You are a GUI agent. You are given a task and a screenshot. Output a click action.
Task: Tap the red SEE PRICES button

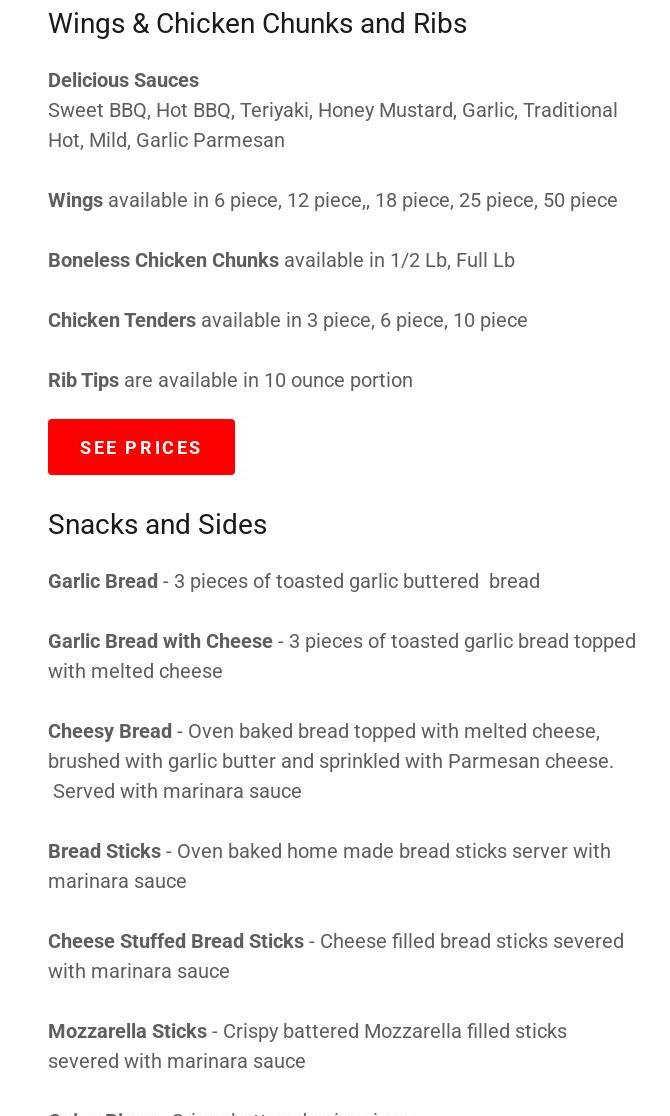pos(141,447)
